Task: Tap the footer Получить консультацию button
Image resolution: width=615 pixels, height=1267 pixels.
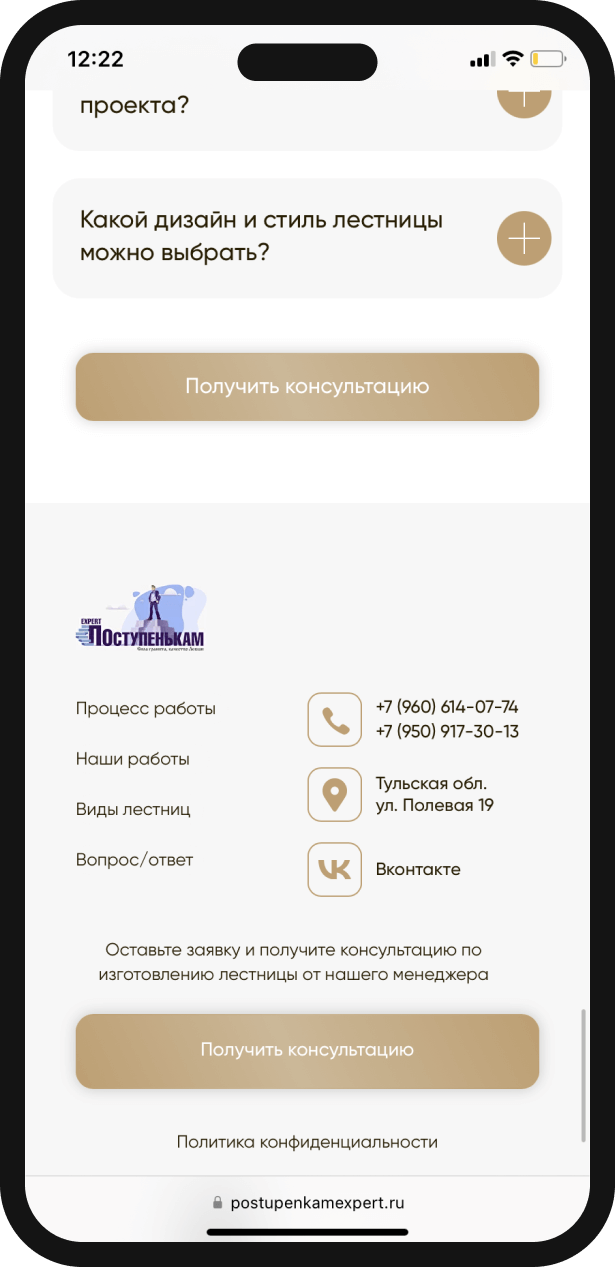Action: click(x=307, y=1050)
